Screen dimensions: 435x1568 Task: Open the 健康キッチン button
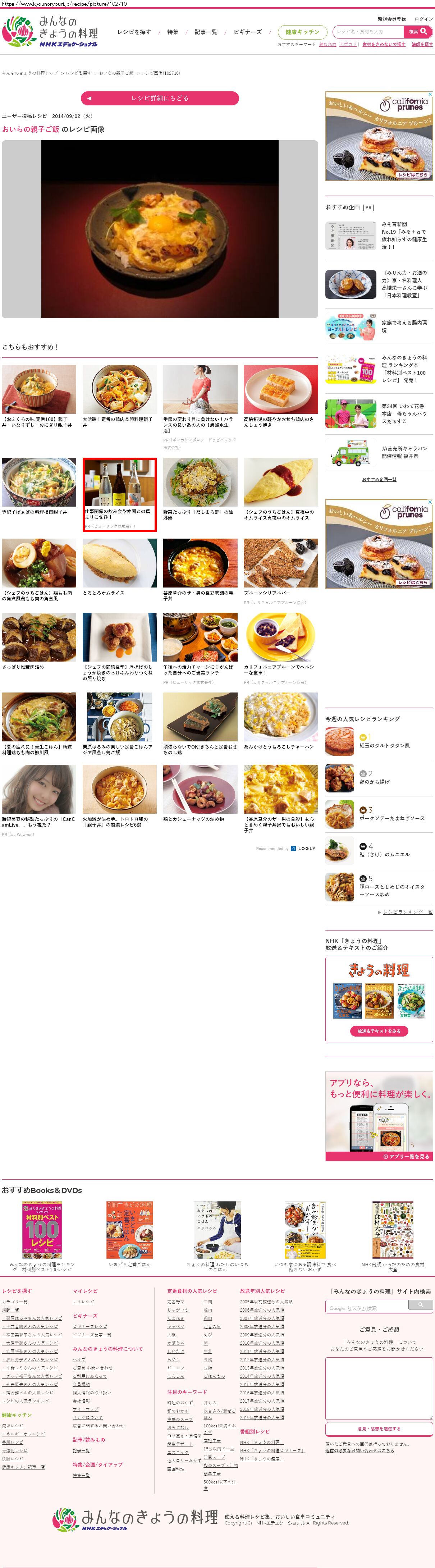[x=302, y=32]
